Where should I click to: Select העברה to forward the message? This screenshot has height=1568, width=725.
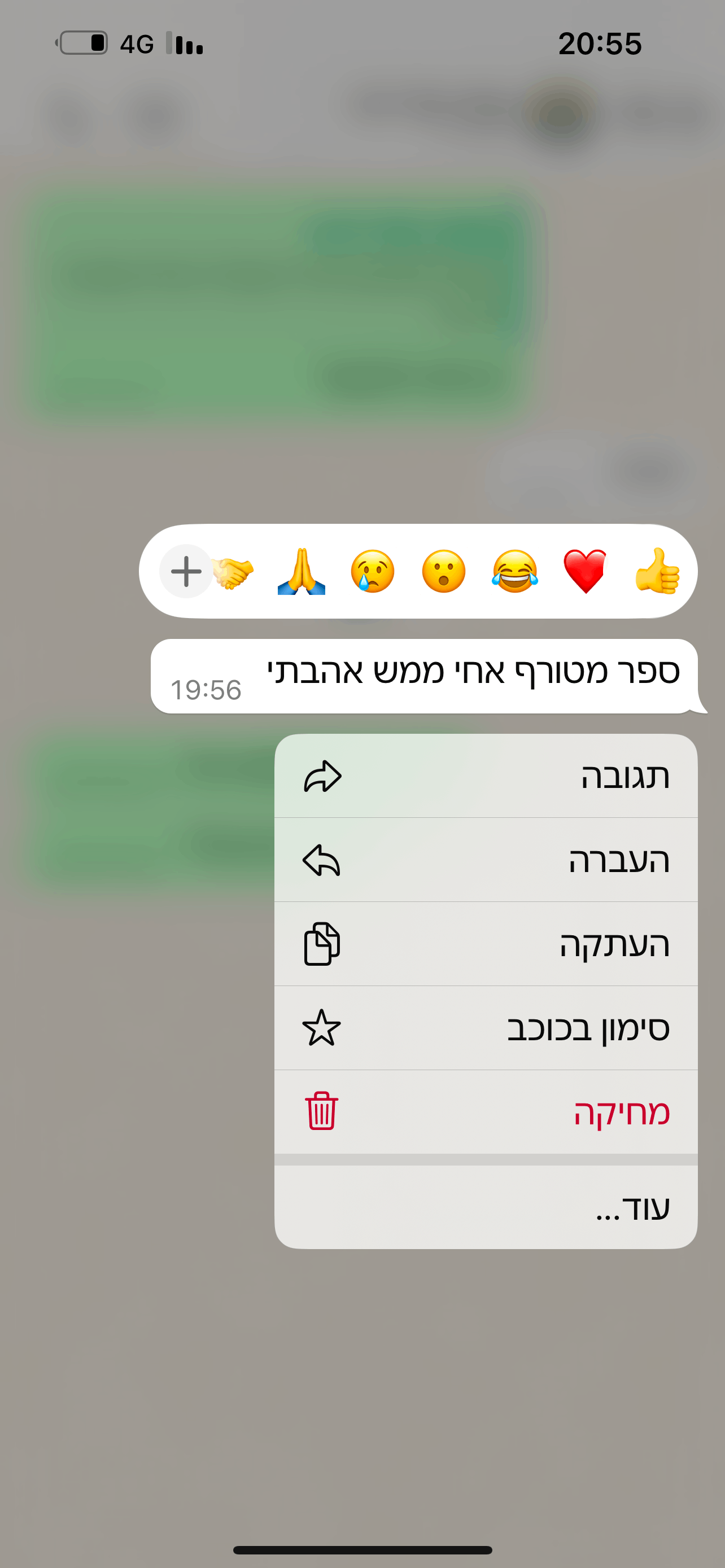[x=486, y=860]
